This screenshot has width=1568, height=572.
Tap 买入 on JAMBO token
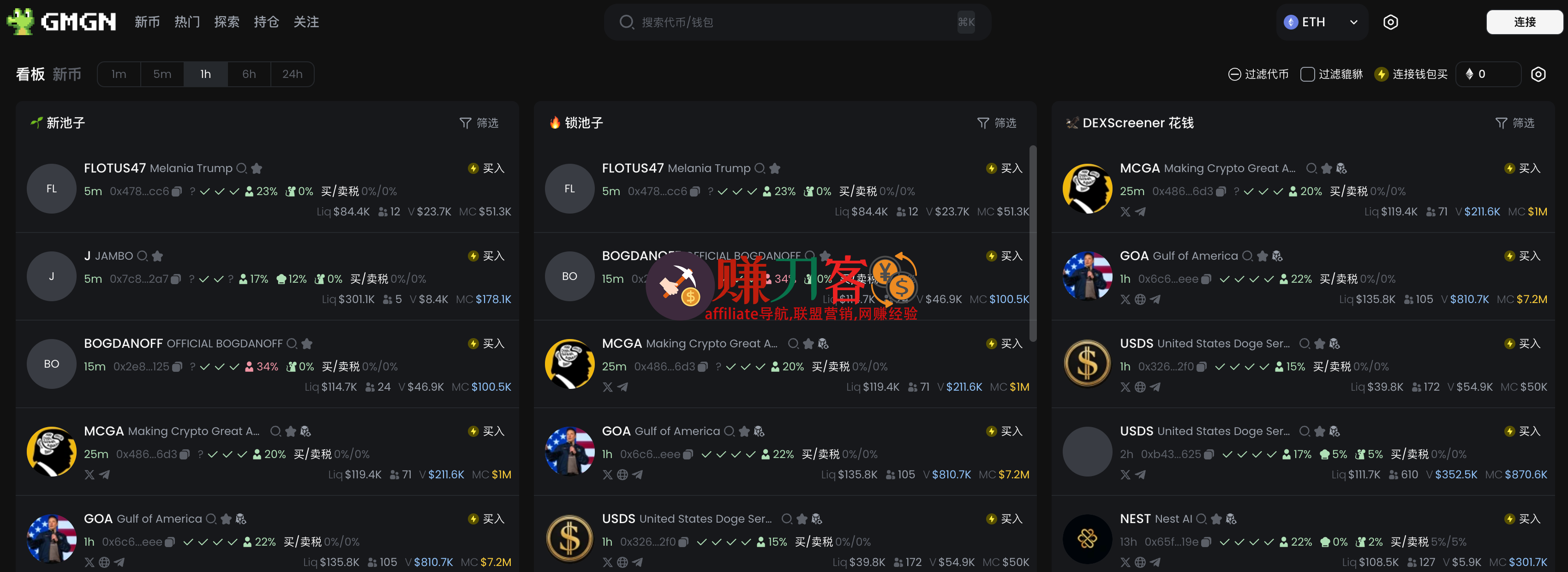tap(486, 256)
